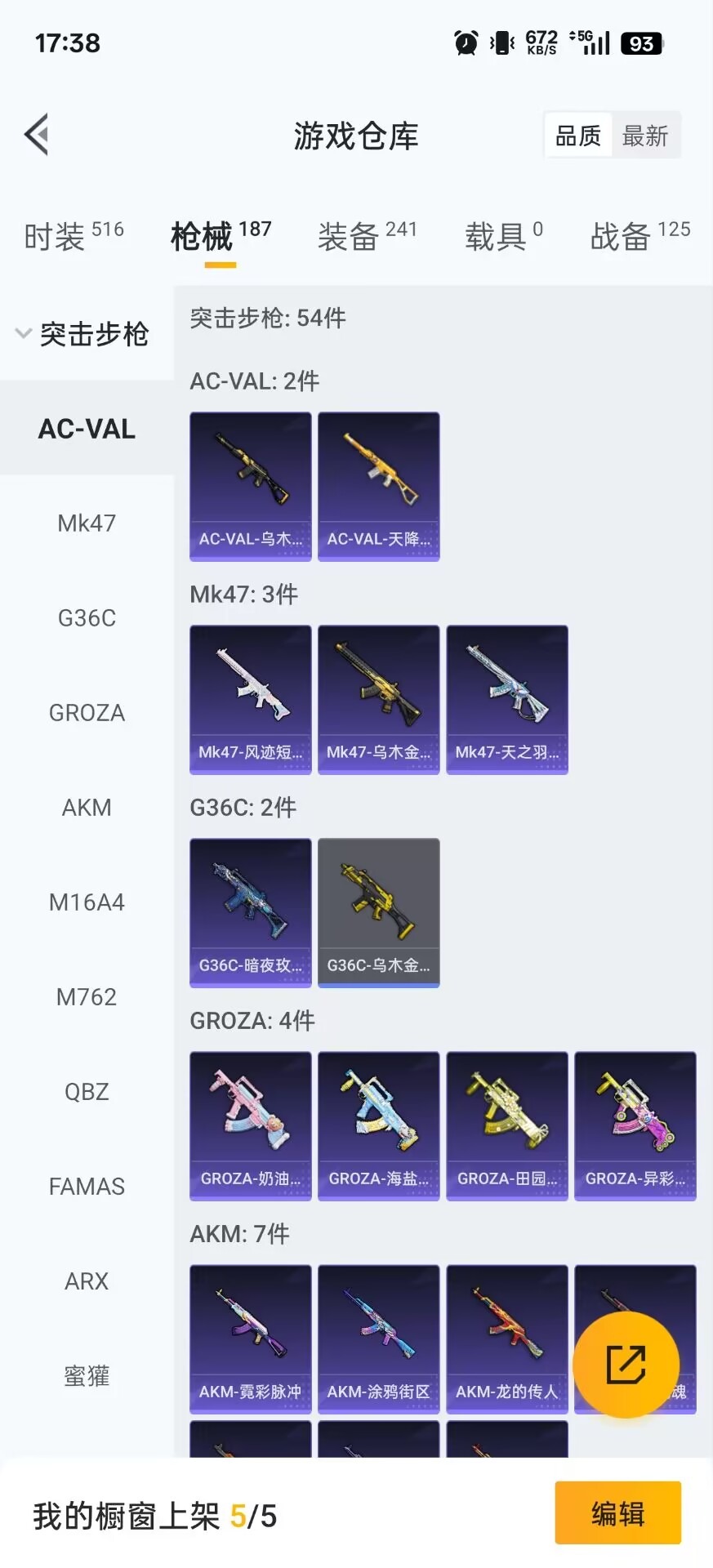
Task: Collapse the 突击步枪 category
Action: [82, 334]
